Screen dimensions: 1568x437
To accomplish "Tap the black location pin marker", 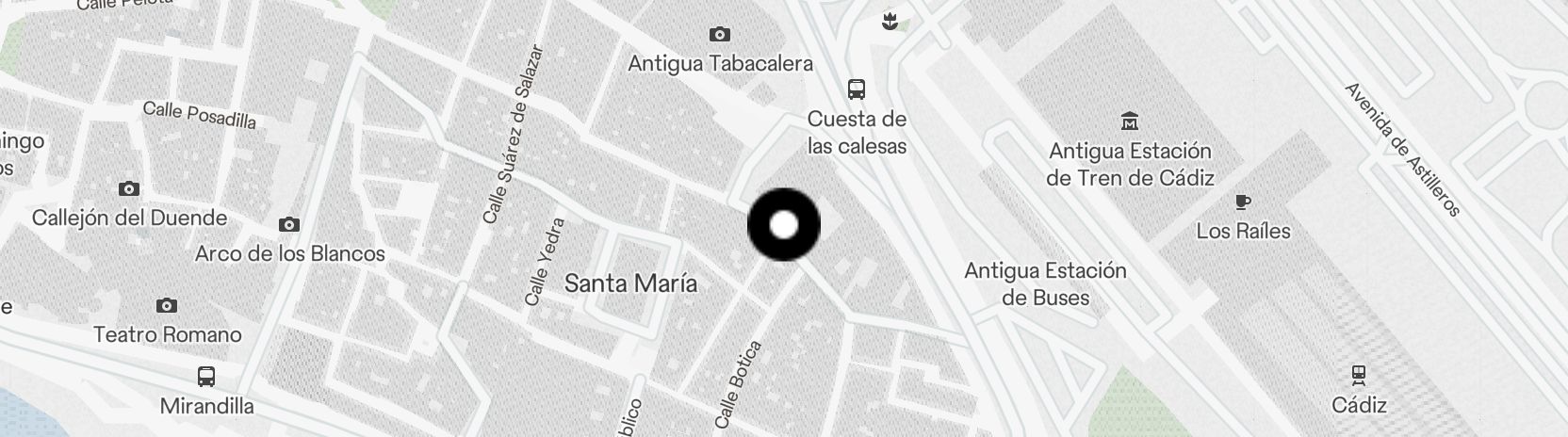I will [x=783, y=225].
